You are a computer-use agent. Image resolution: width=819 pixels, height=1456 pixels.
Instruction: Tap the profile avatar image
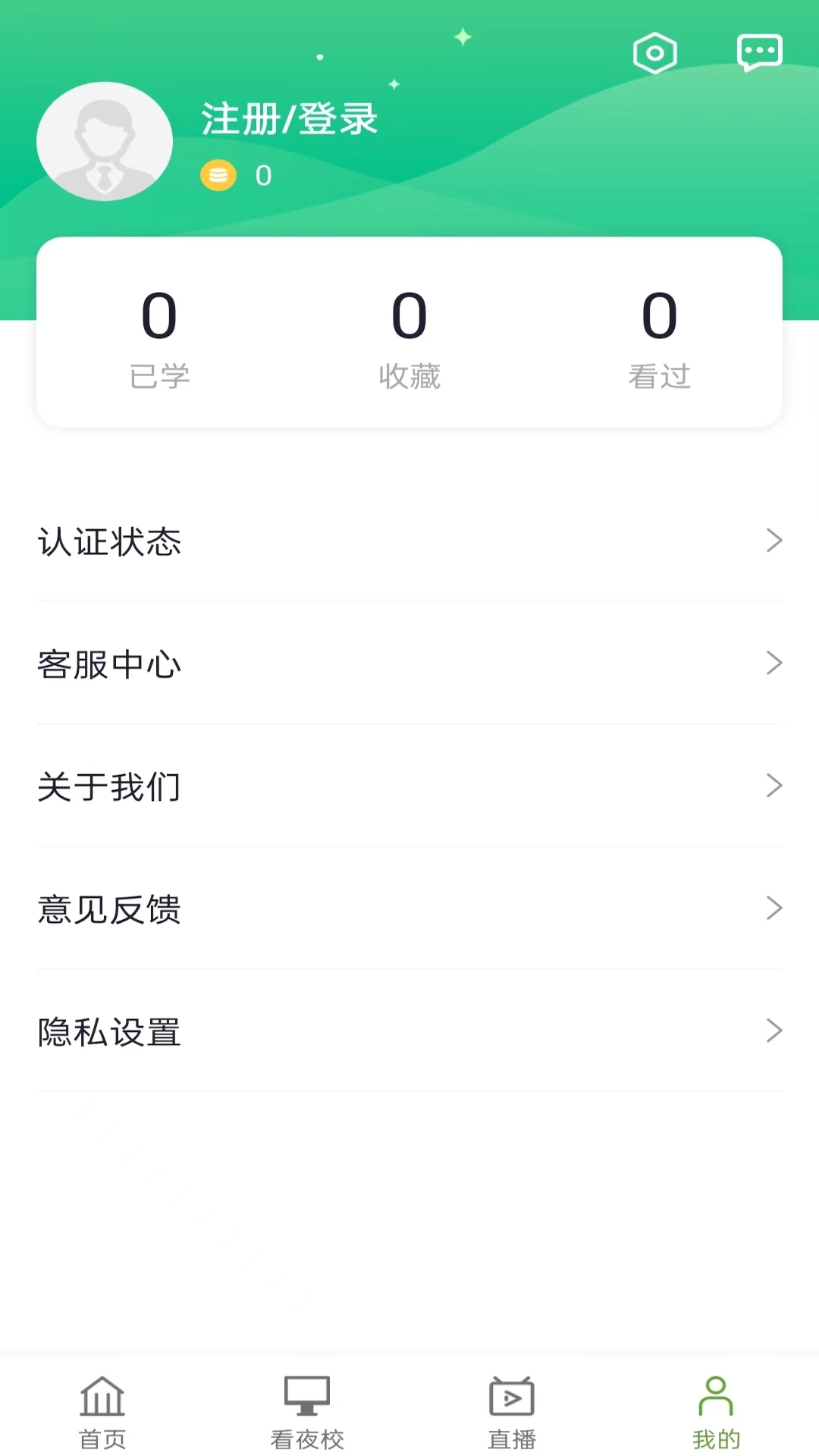(x=104, y=141)
